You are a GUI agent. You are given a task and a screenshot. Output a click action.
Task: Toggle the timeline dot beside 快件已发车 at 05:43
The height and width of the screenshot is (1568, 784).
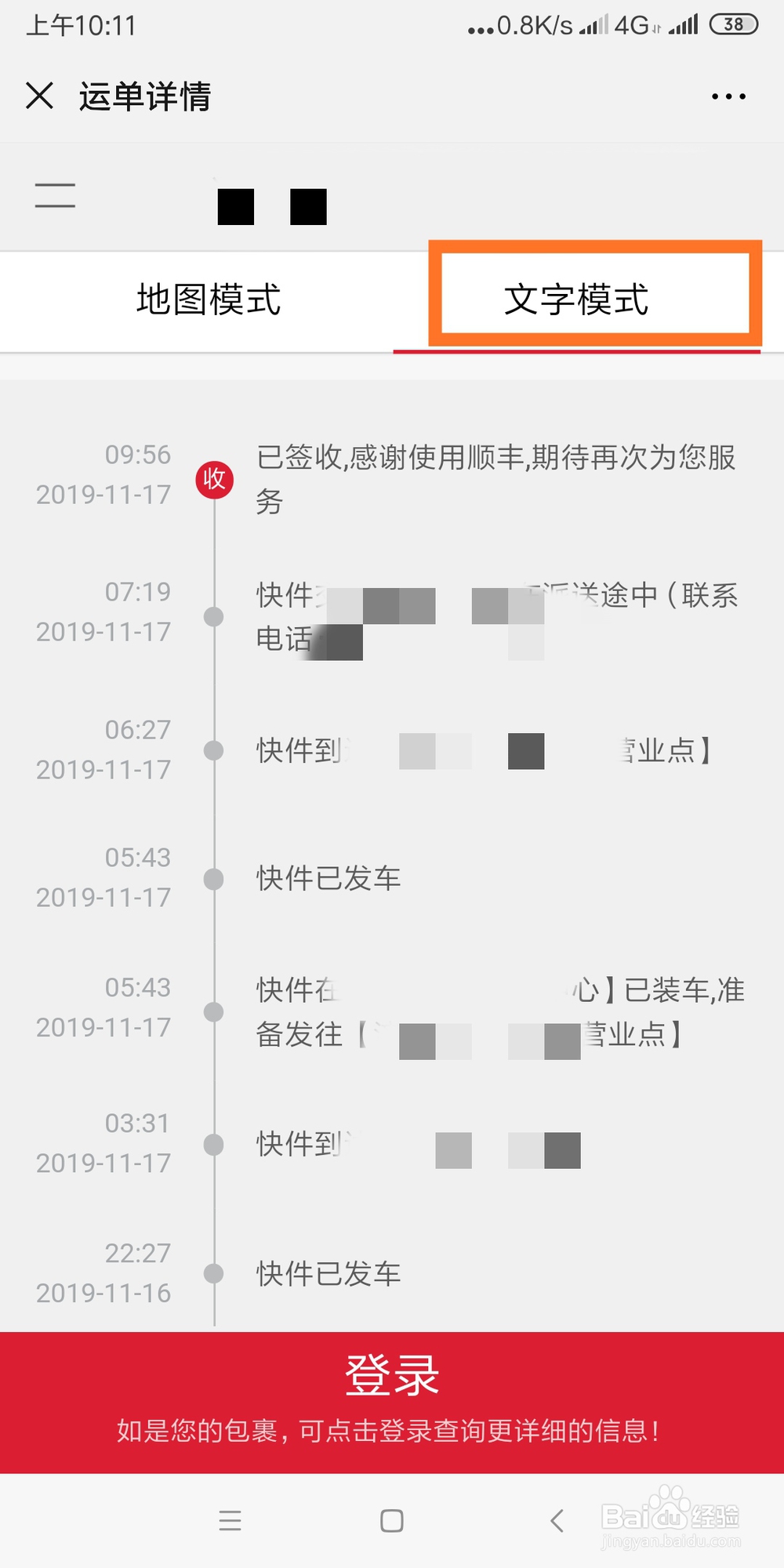(213, 880)
